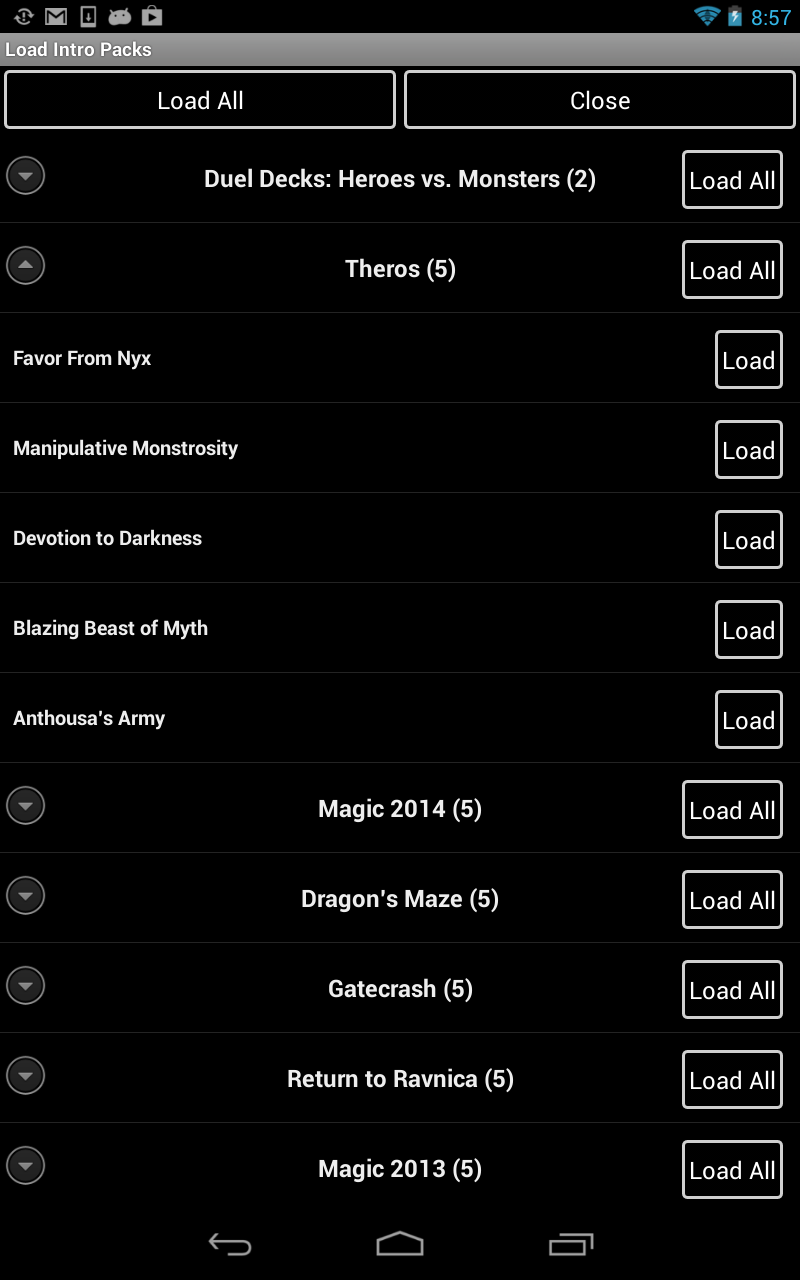This screenshot has height=1280, width=800.
Task: Load the Anthousa's Army deck
Action: click(749, 720)
